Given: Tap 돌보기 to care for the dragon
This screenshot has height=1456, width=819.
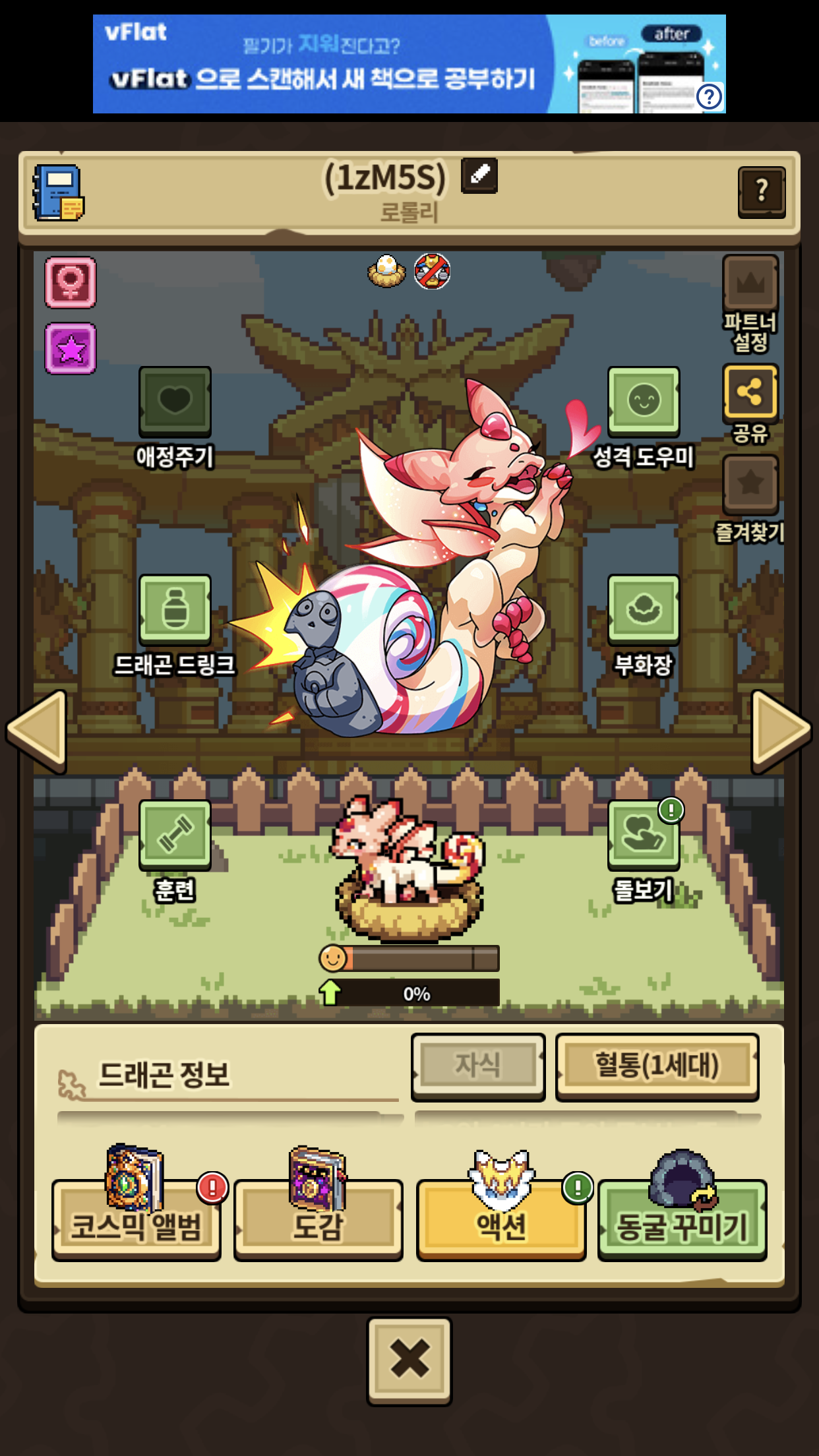Looking at the screenshot, I should [644, 835].
